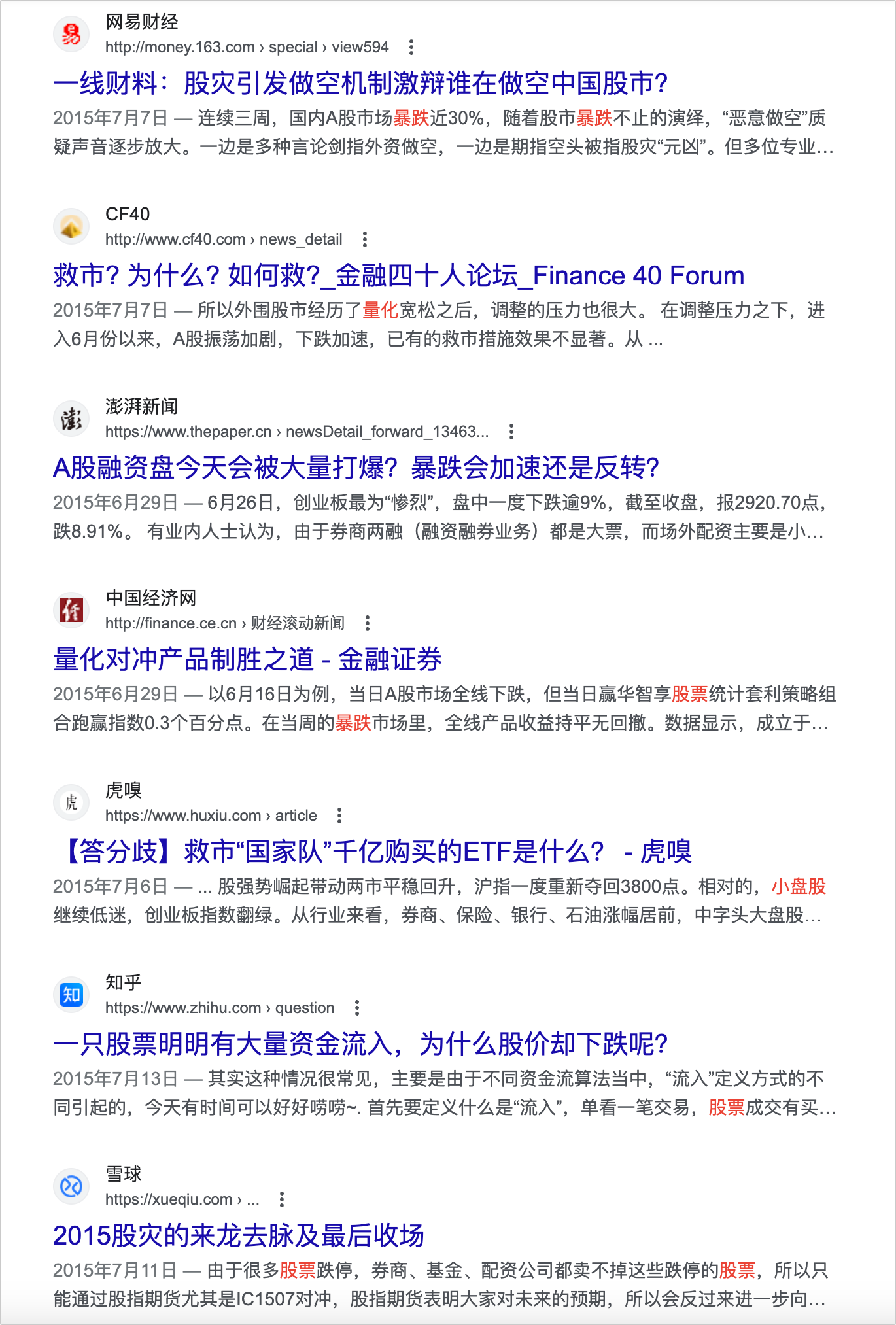Open the 雪球 post 2015股灾的来龙去脉及最后收场

(x=239, y=1235)
